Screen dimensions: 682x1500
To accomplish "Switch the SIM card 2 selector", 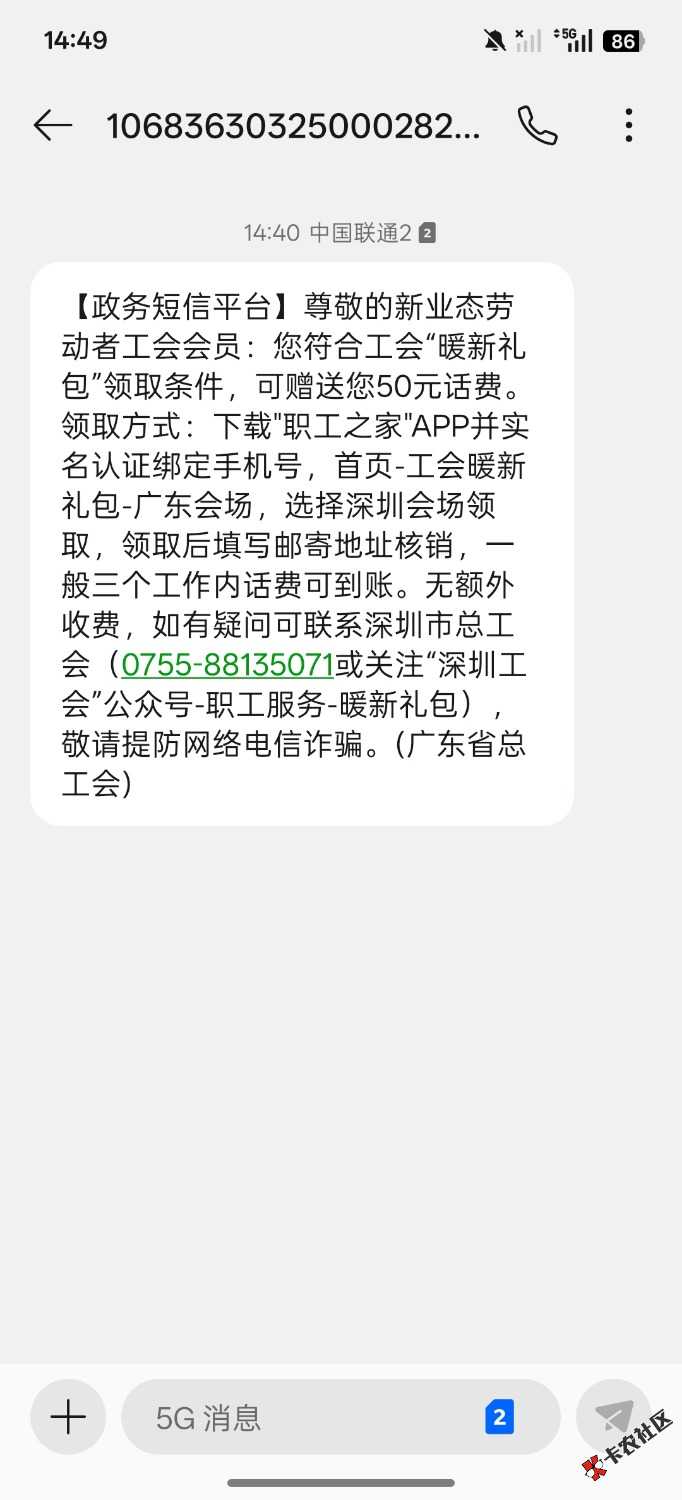I will tap(499, 1417).
